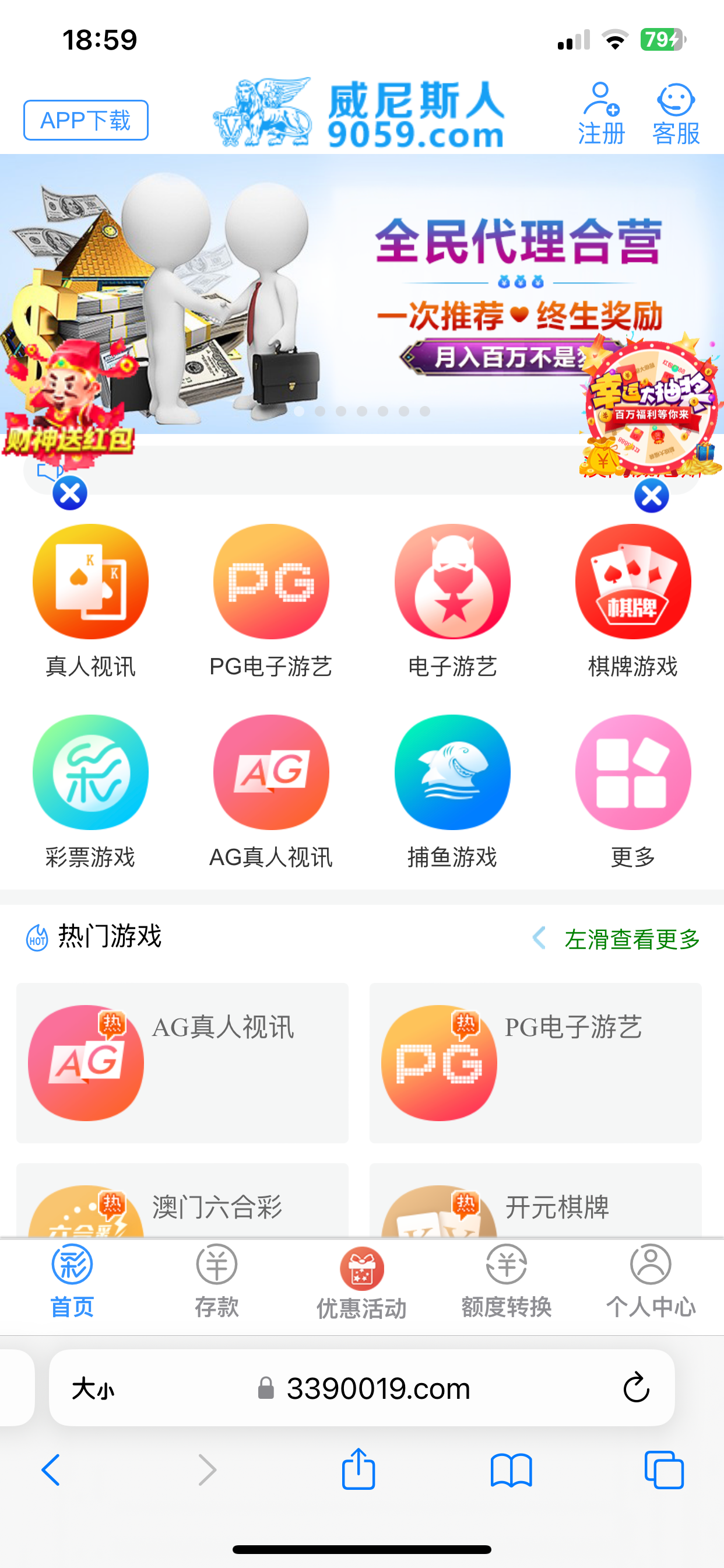Show 更多 game categories

(632, 790)
